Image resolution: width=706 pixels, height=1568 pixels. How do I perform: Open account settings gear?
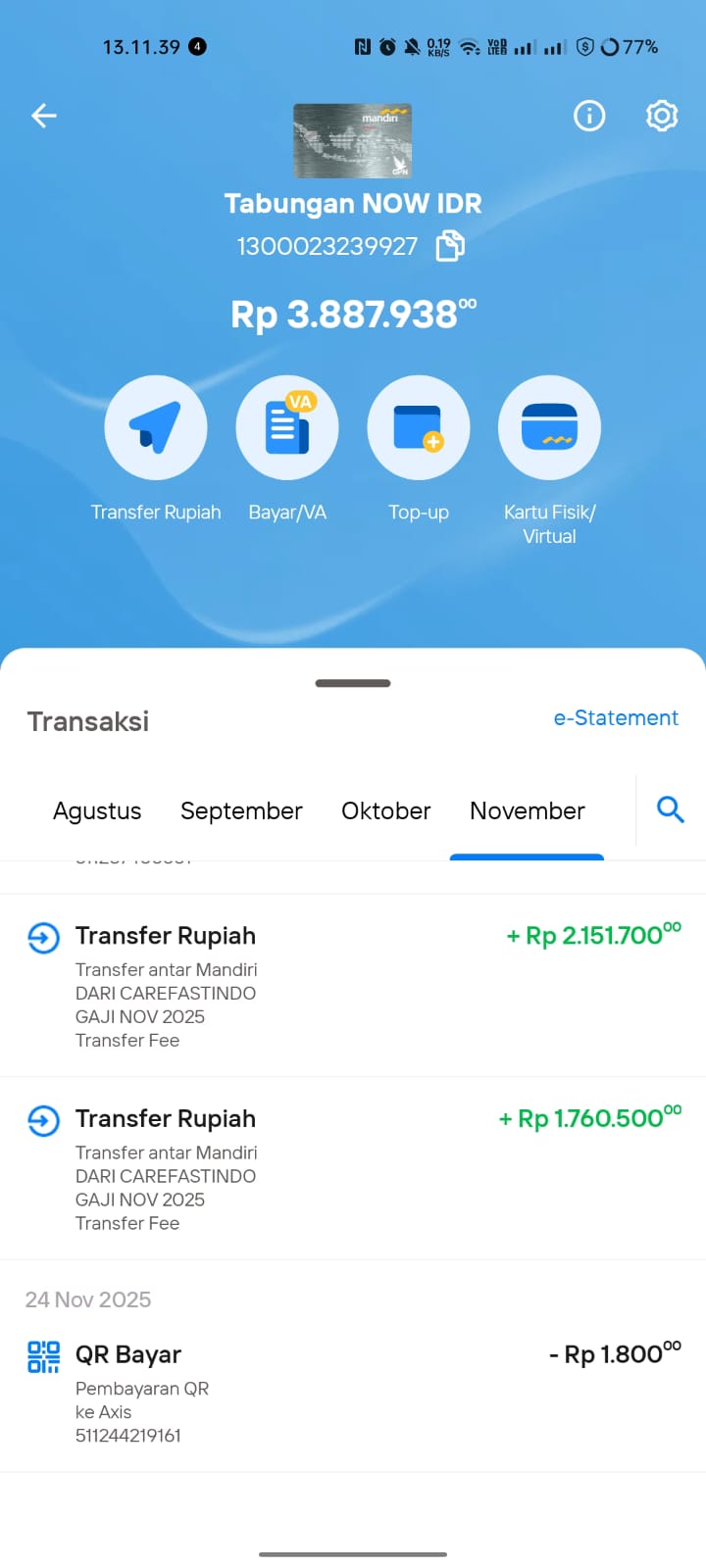[x=662, y=116]
